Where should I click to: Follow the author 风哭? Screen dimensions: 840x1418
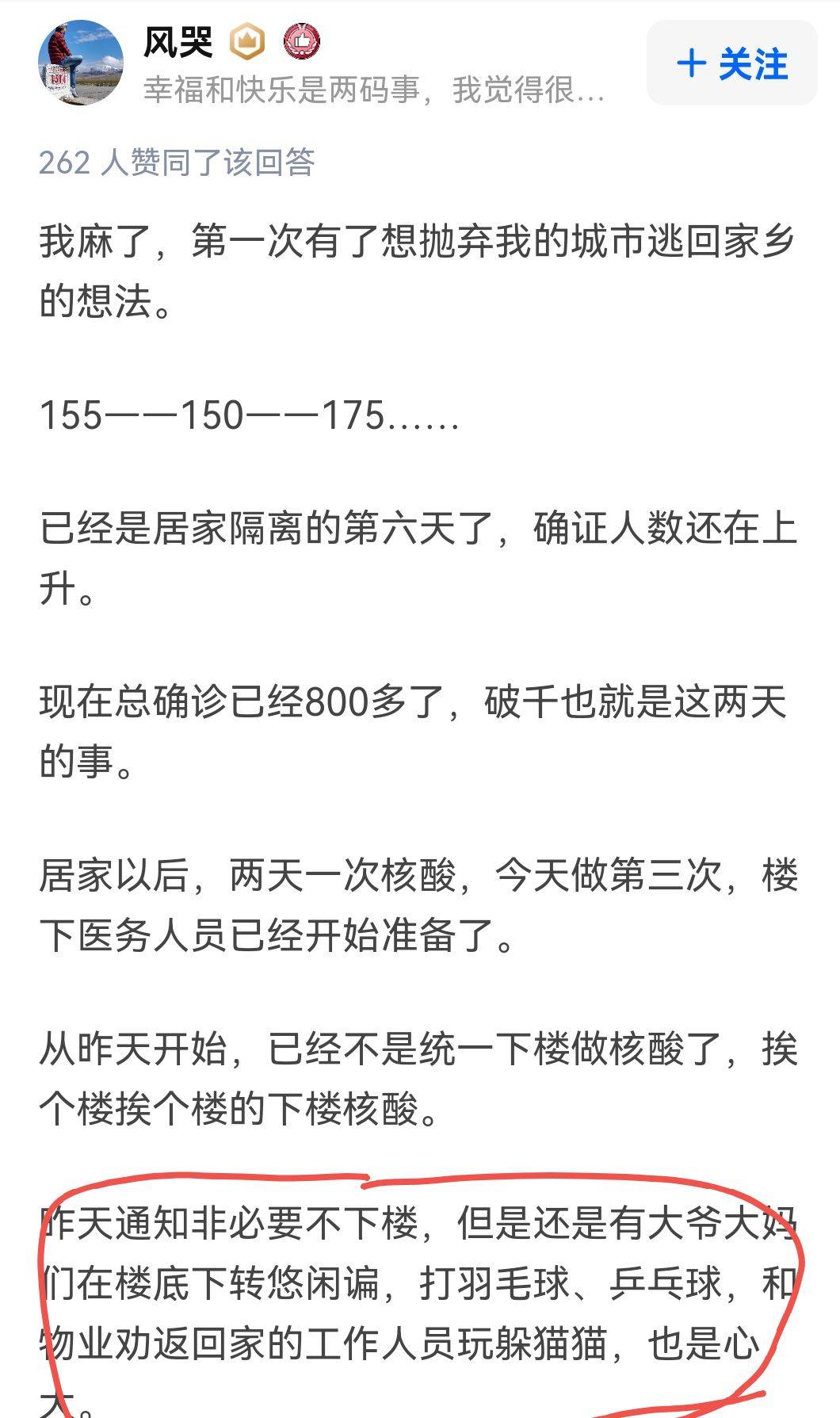[731, 63]
